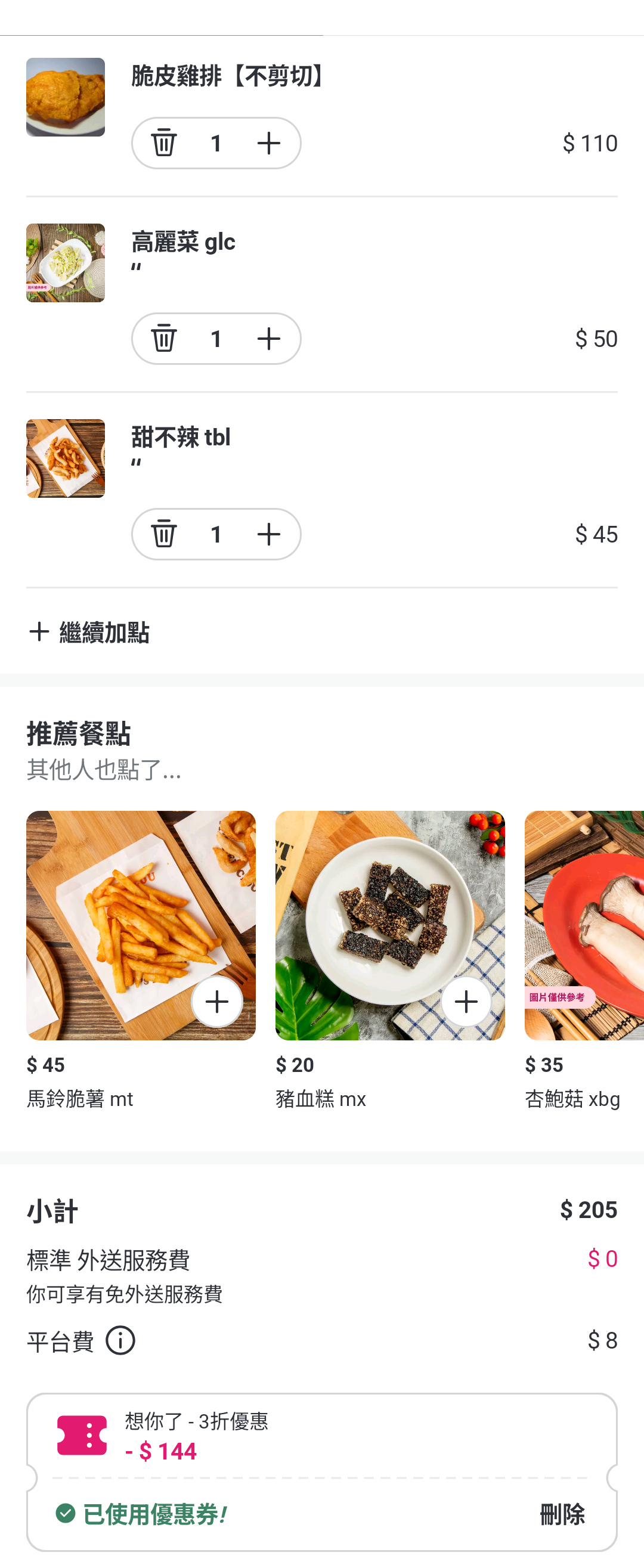This screenshot has width=644, height=1568.
Task: Remove 脆皮雞排 from the cart
Action: (x=164, y=143)
